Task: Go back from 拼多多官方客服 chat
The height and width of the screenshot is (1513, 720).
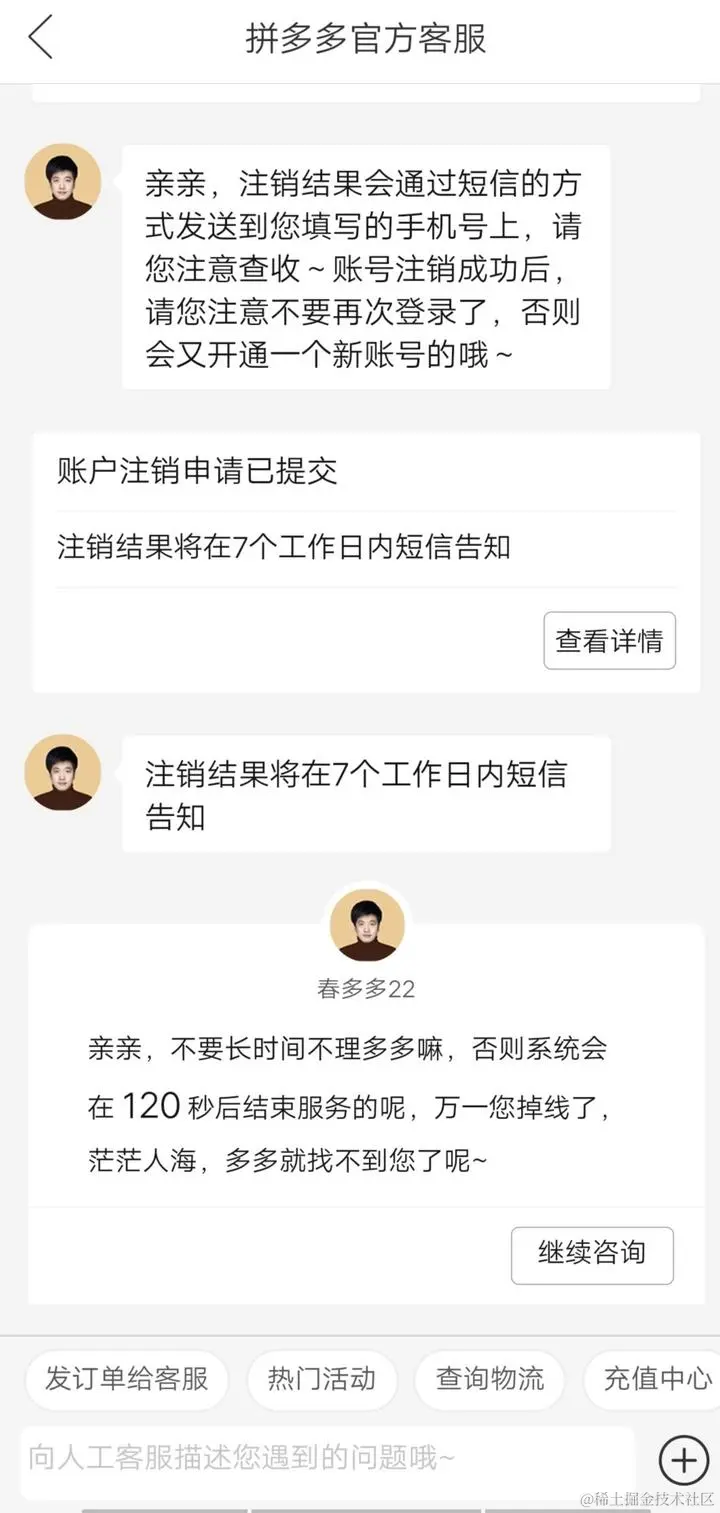Action: 40,38
